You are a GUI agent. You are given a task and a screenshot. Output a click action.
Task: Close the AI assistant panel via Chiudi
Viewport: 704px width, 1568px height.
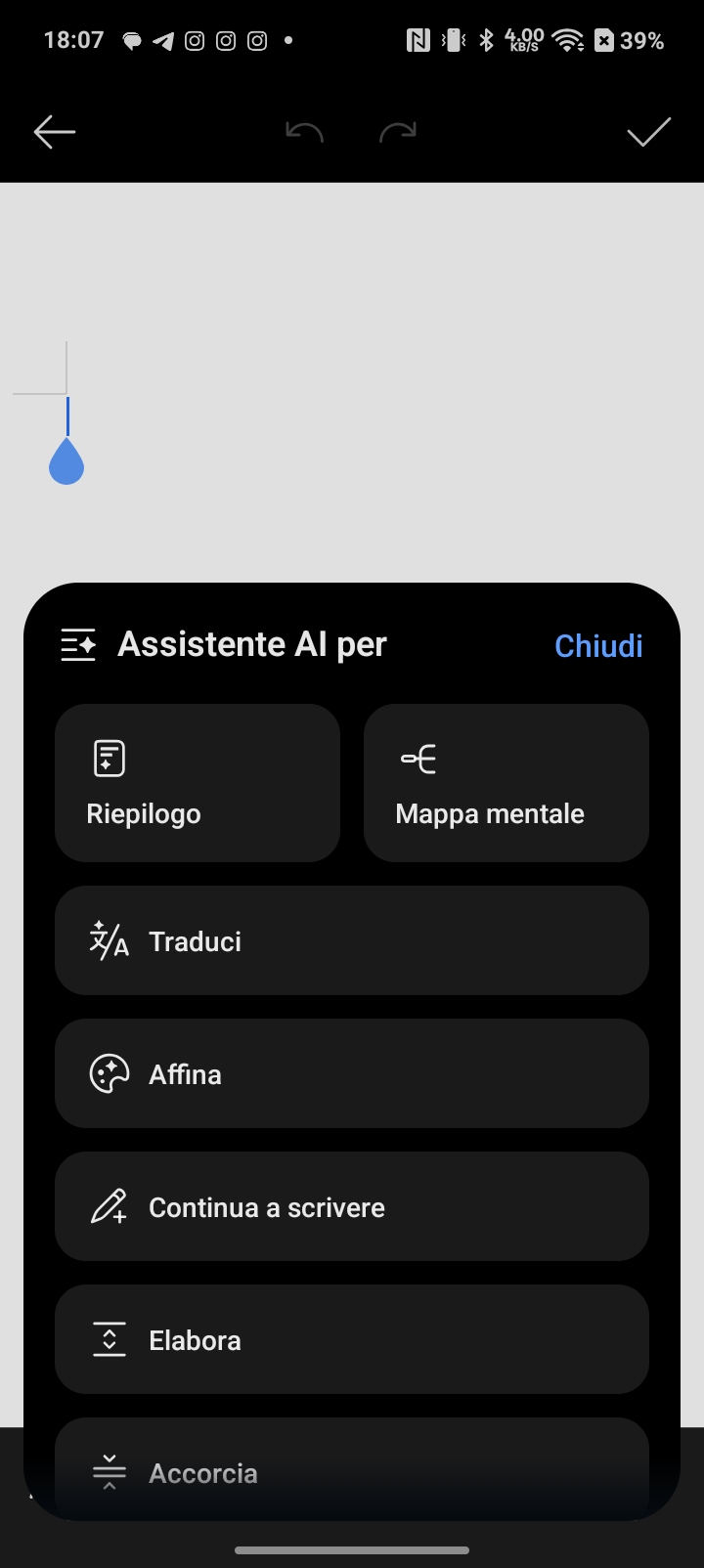tap(598, 645)
